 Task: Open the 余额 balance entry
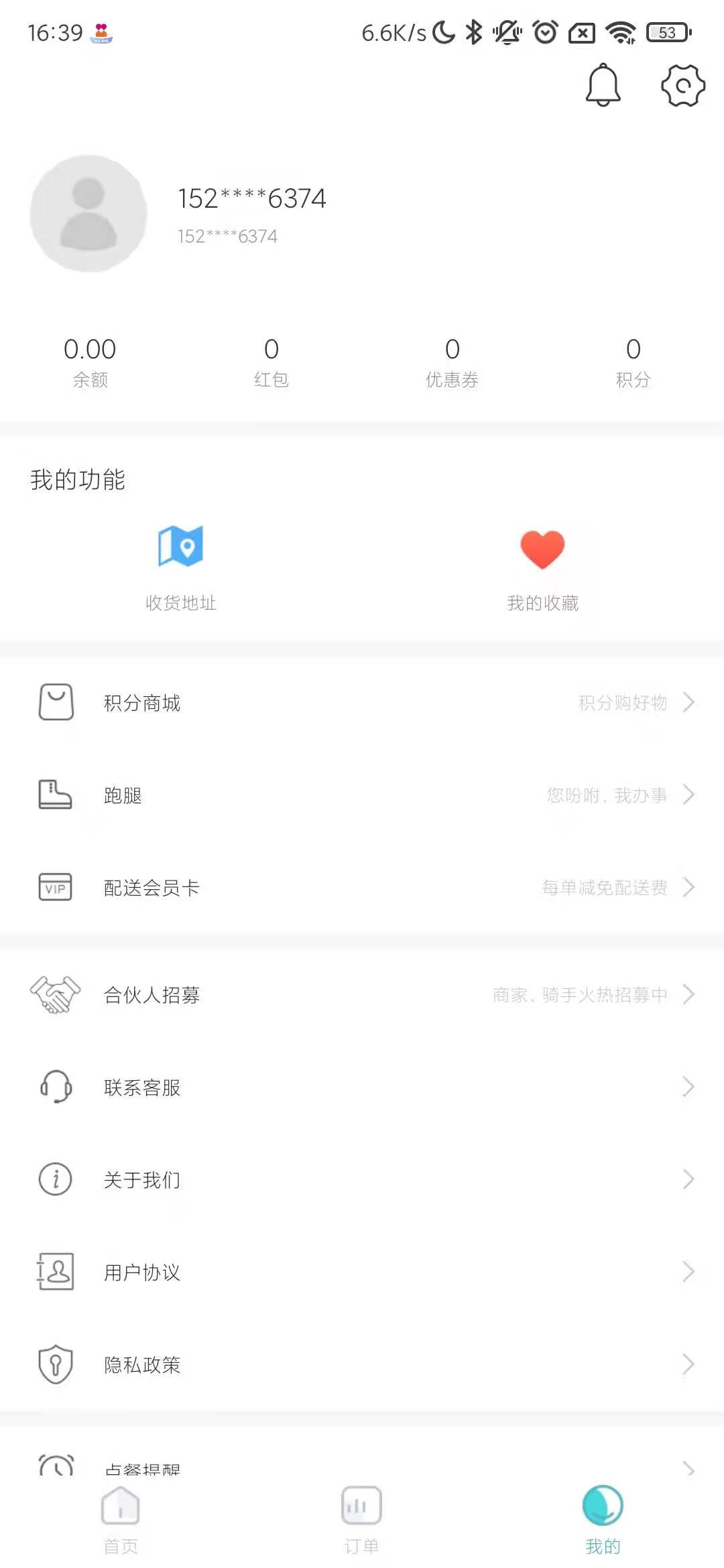click(90, 362)
